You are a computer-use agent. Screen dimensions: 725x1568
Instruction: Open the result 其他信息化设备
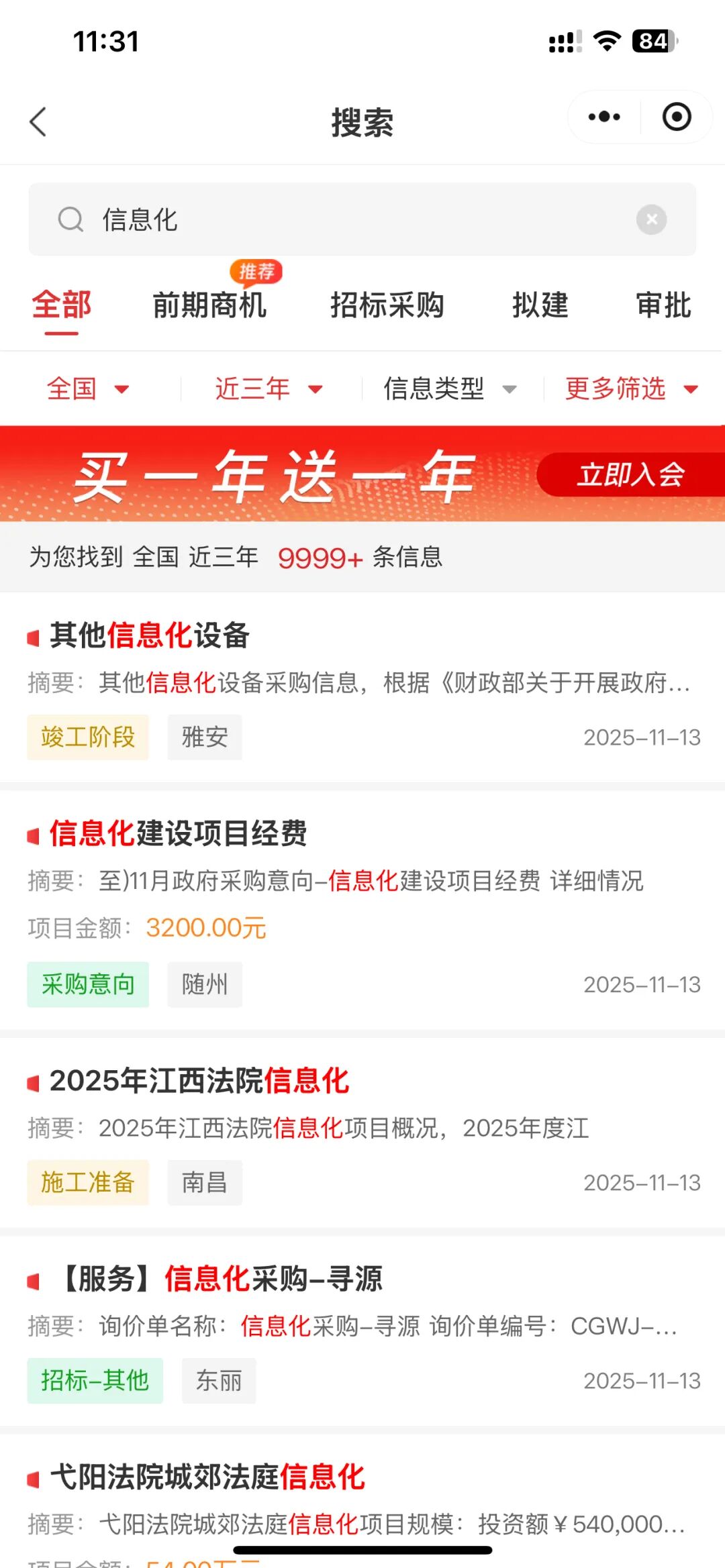pos(150,635)
